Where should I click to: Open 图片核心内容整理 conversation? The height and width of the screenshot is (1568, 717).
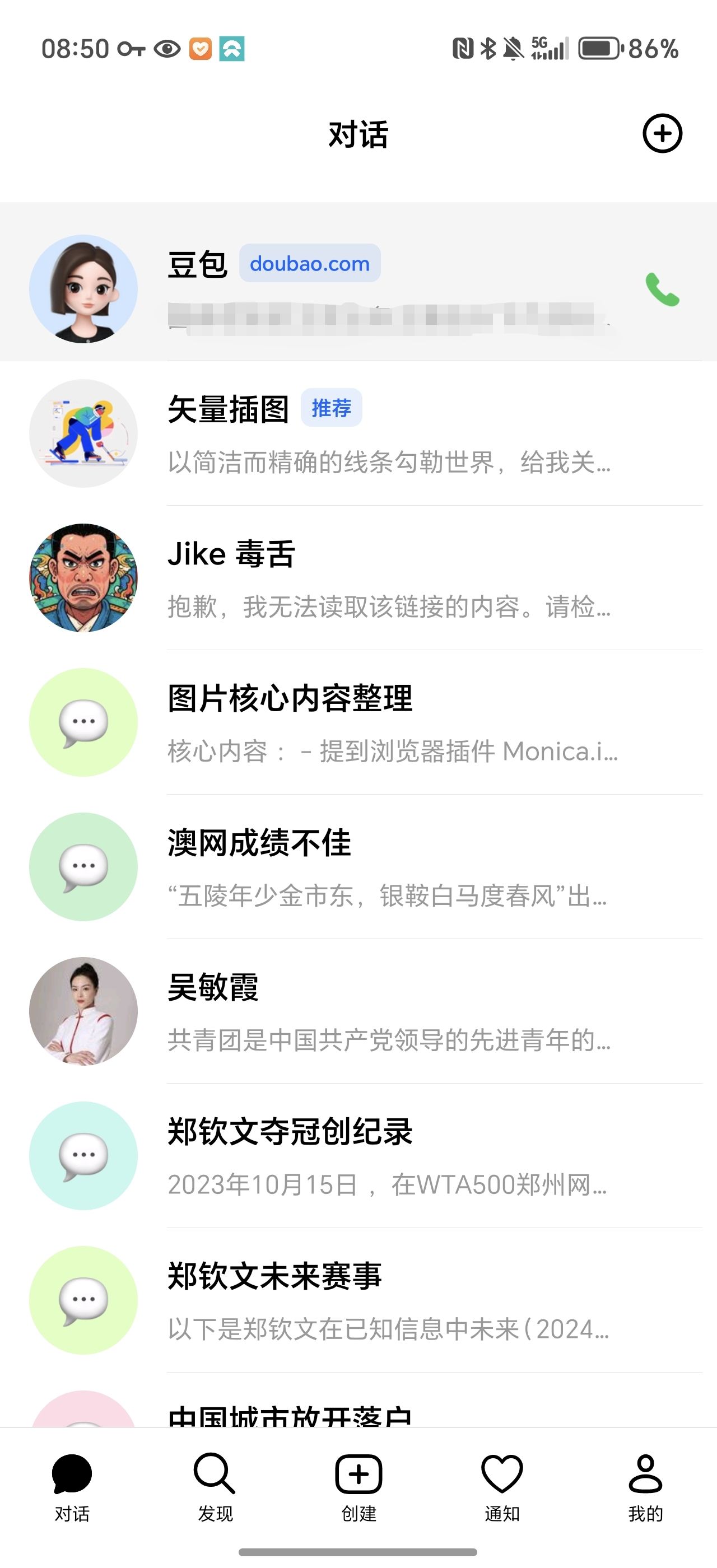[x=365, y=722]
